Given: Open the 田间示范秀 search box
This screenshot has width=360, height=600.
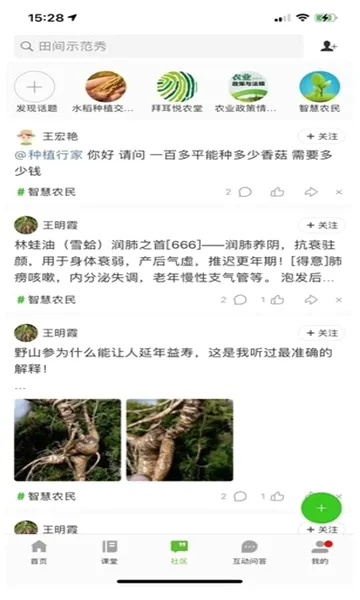Looking at the screenshot, I should click(x=159, y=46).
